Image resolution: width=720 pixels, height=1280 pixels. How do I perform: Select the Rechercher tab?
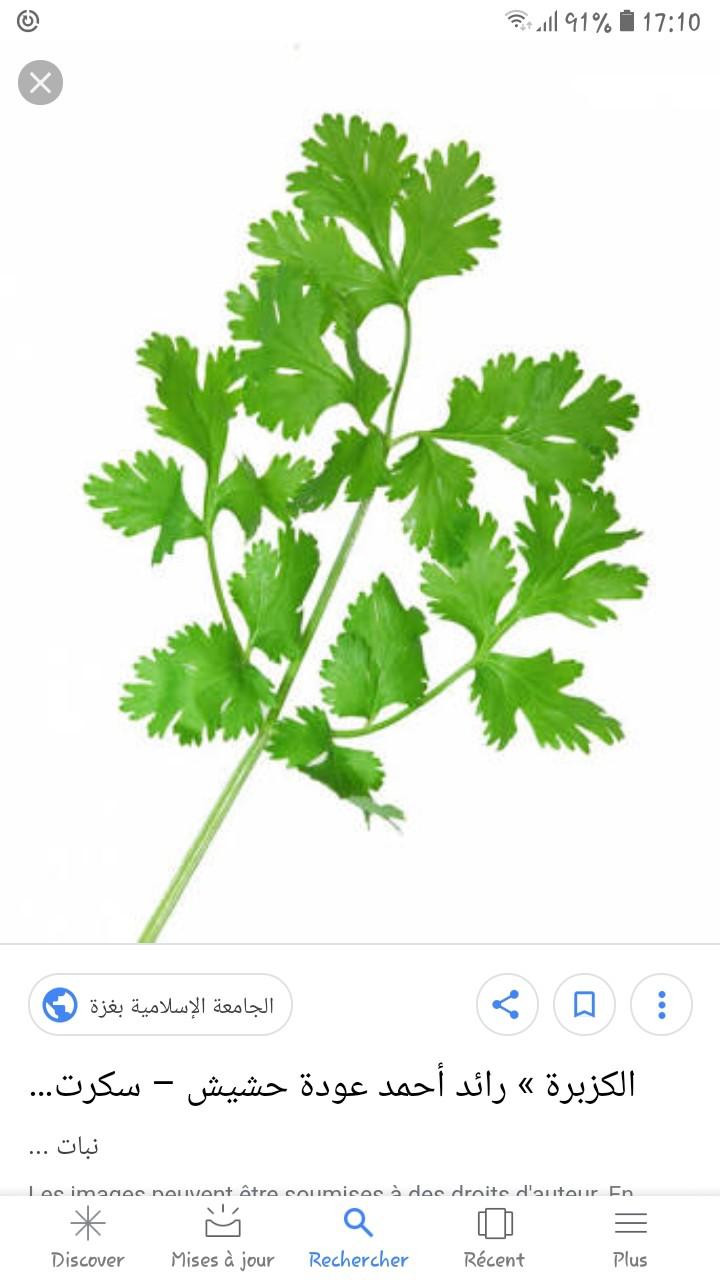[358, 1238]
